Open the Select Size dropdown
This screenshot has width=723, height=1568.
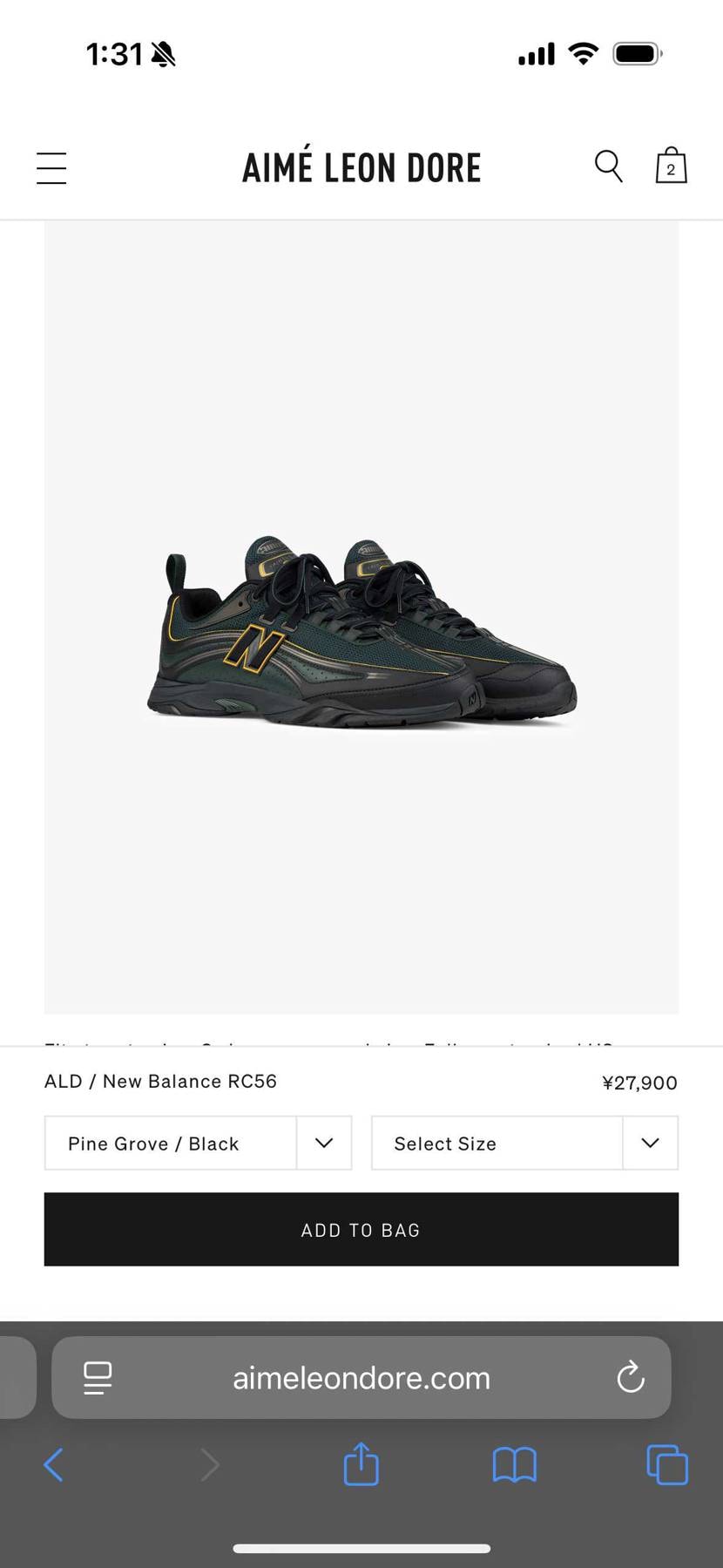click(524, 1143)
